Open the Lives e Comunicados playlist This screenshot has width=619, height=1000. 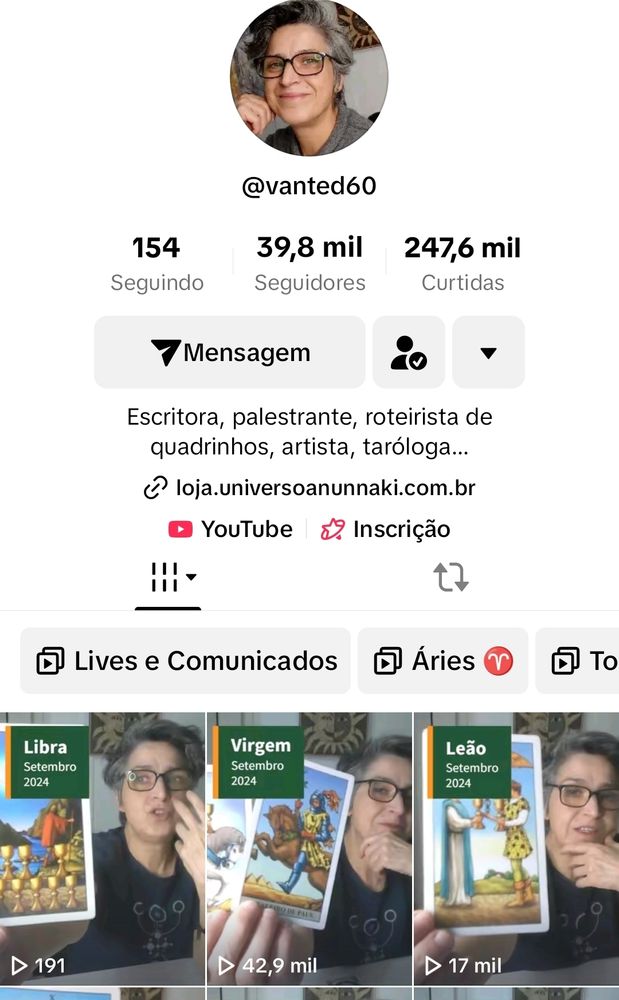pos(186,661)
